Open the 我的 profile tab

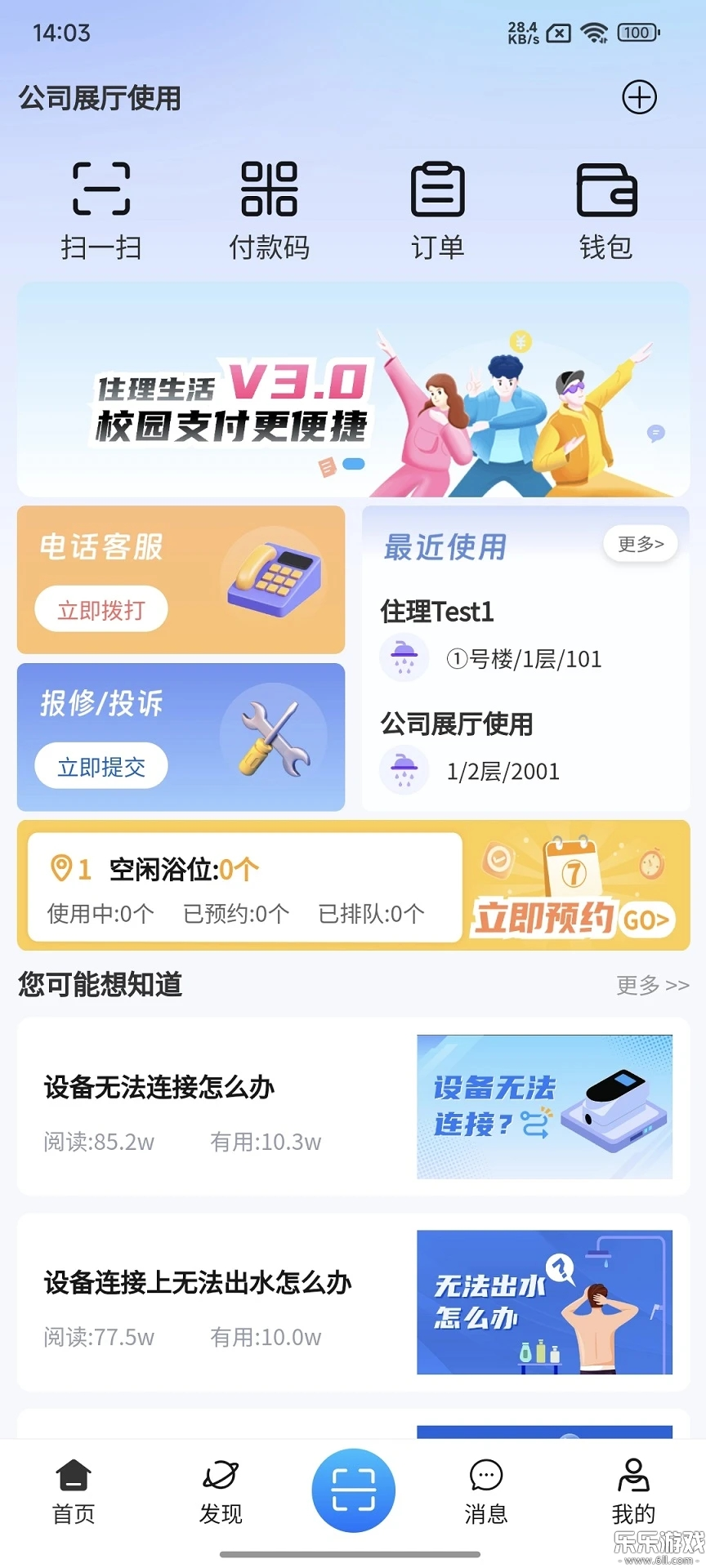pos(633,1491)
